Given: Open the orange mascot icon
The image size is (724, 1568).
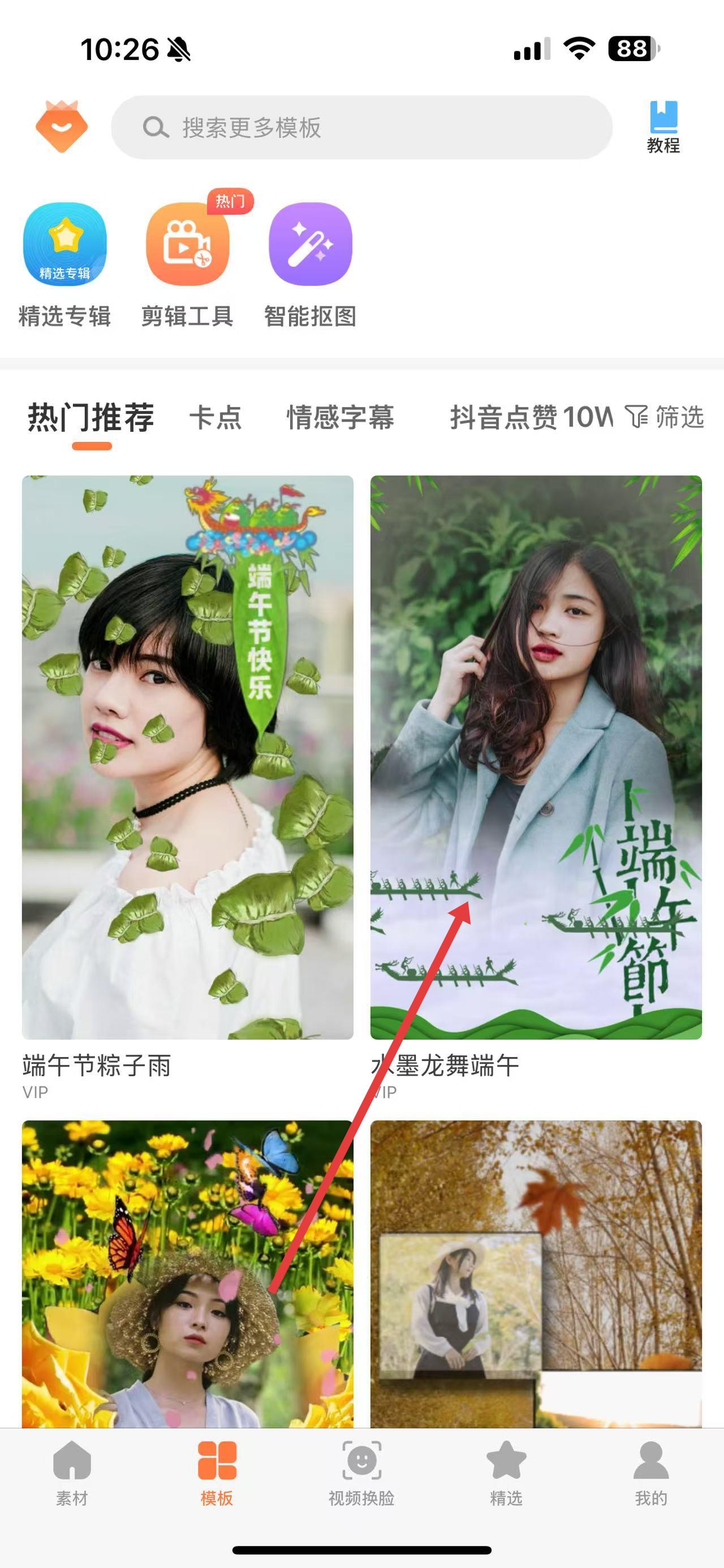Looking at the screenshot, I should [x=62, y=127].
